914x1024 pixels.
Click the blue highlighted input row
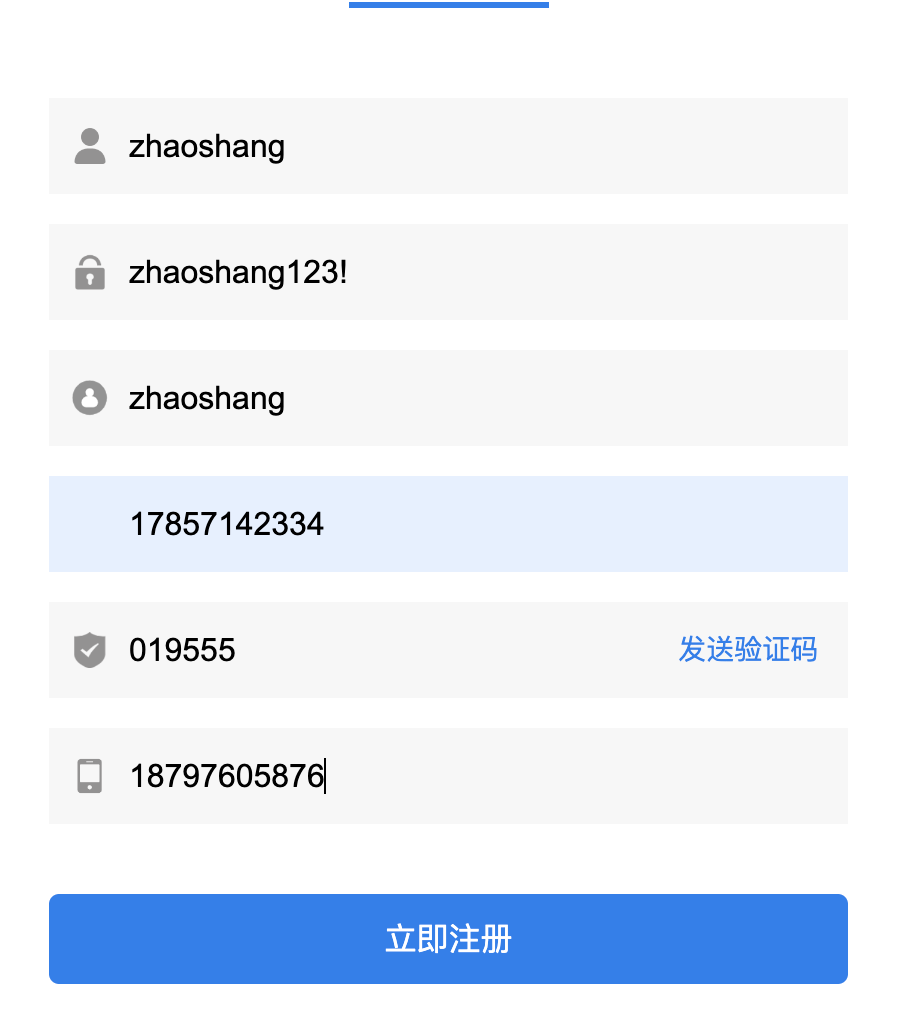448,524
